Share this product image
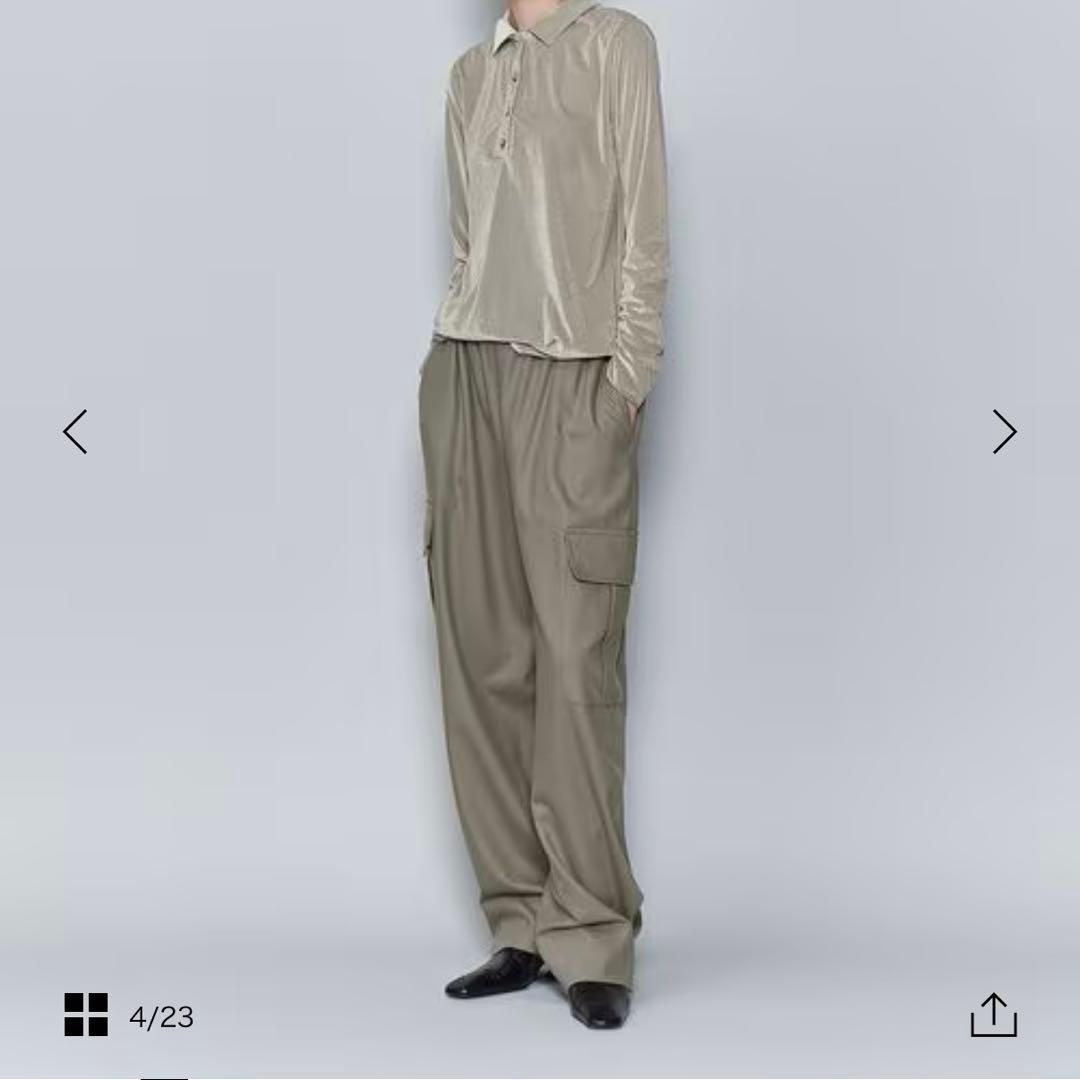Screen dimensions: 1080x1080 point(993,1015)
